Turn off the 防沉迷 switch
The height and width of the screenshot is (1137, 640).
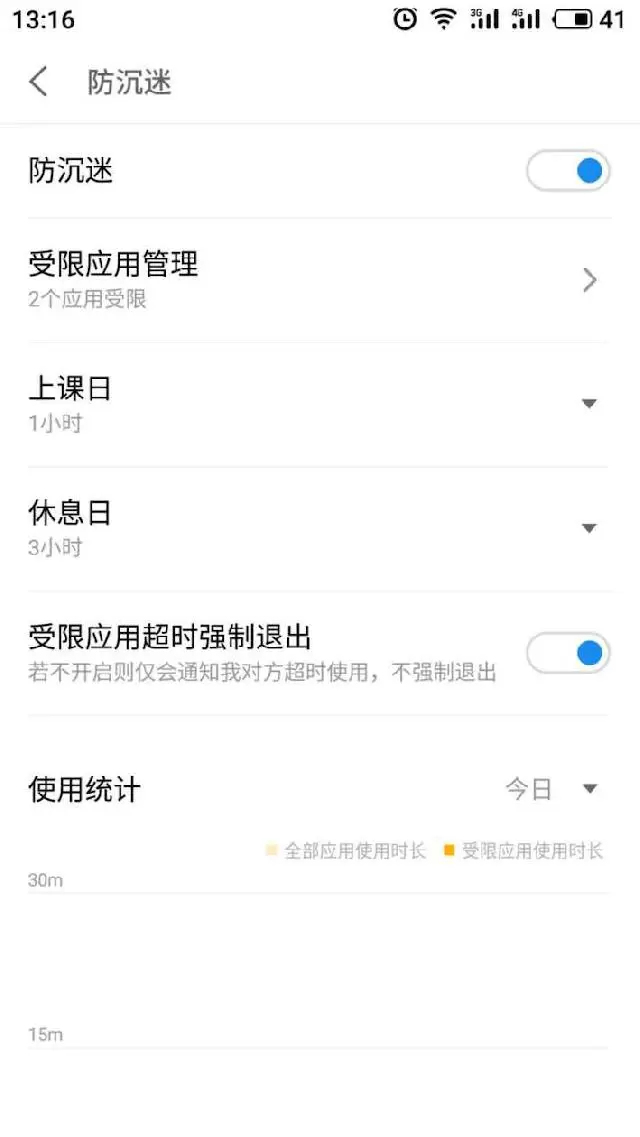568,172
